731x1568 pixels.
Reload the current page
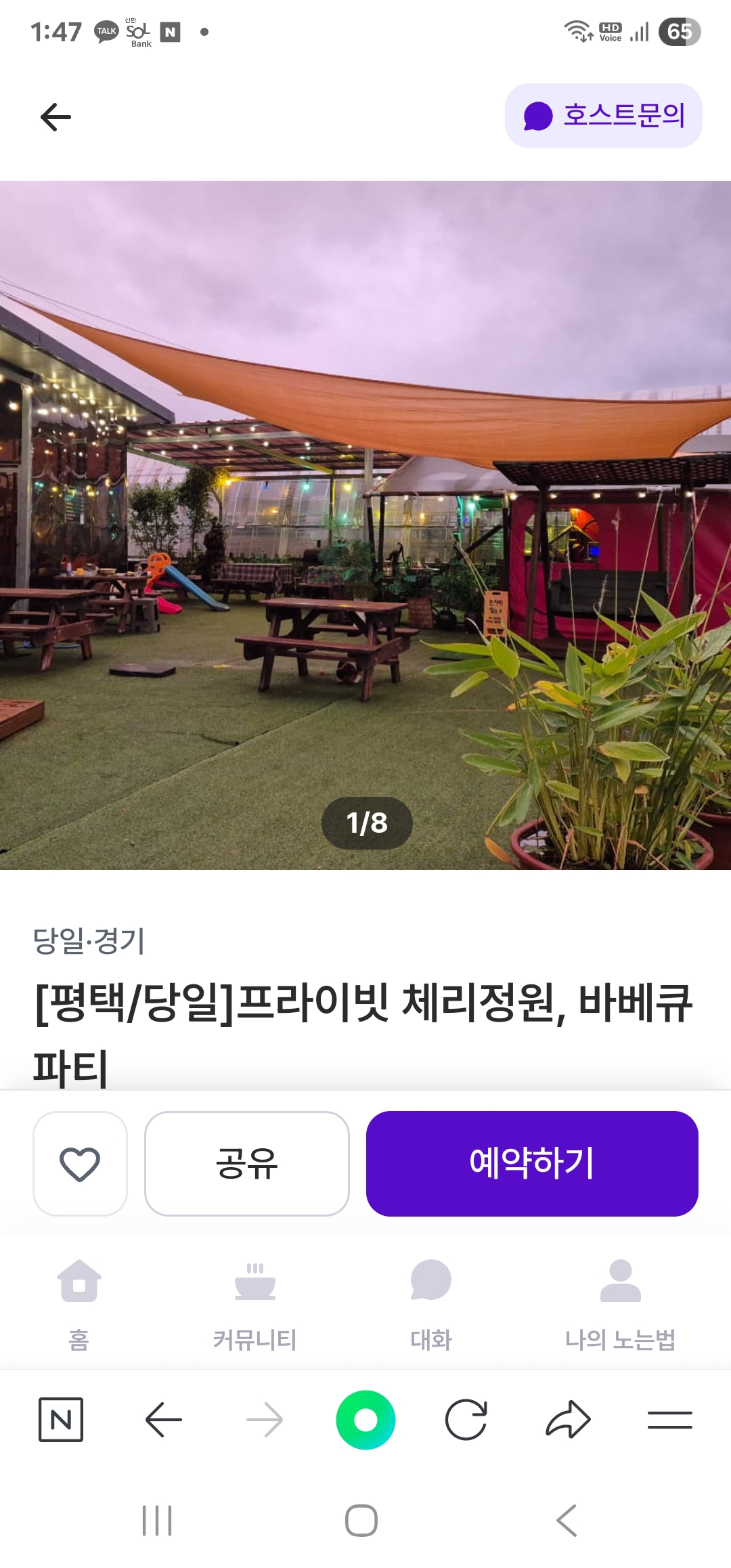[466, 1420]
